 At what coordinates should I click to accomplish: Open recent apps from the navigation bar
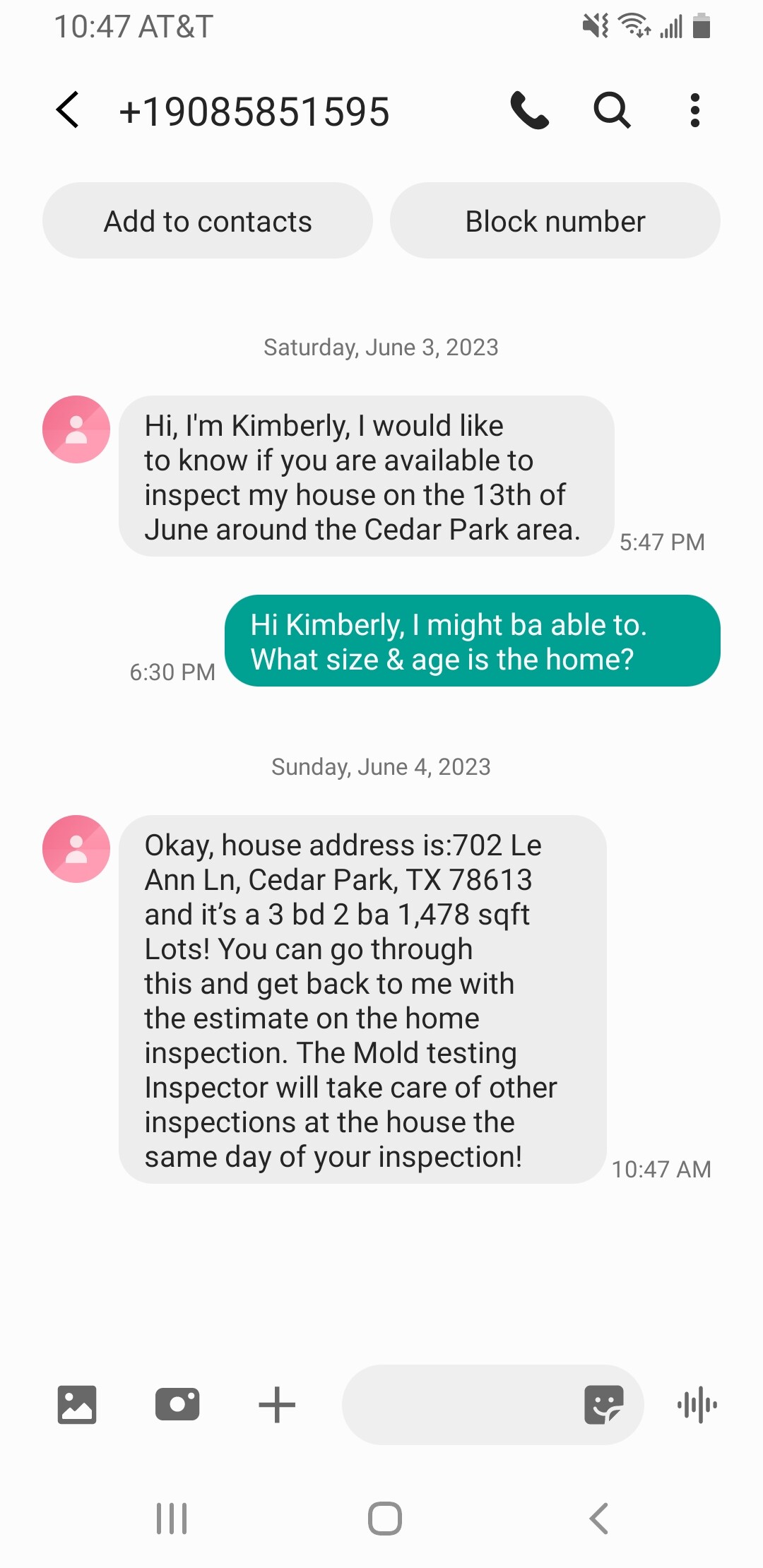pyautogui.click(x=172, y=1519)
